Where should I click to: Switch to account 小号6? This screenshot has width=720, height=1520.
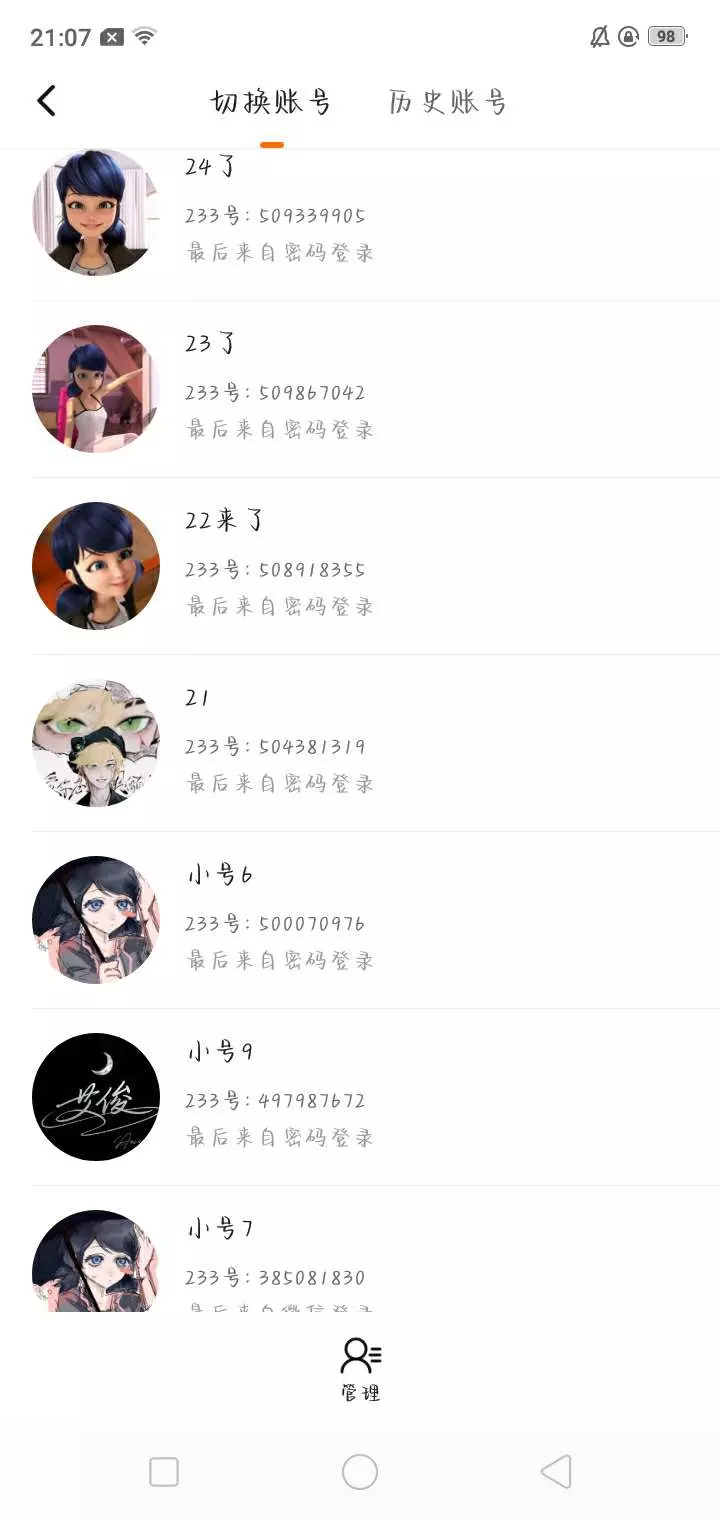click(376, 920)
